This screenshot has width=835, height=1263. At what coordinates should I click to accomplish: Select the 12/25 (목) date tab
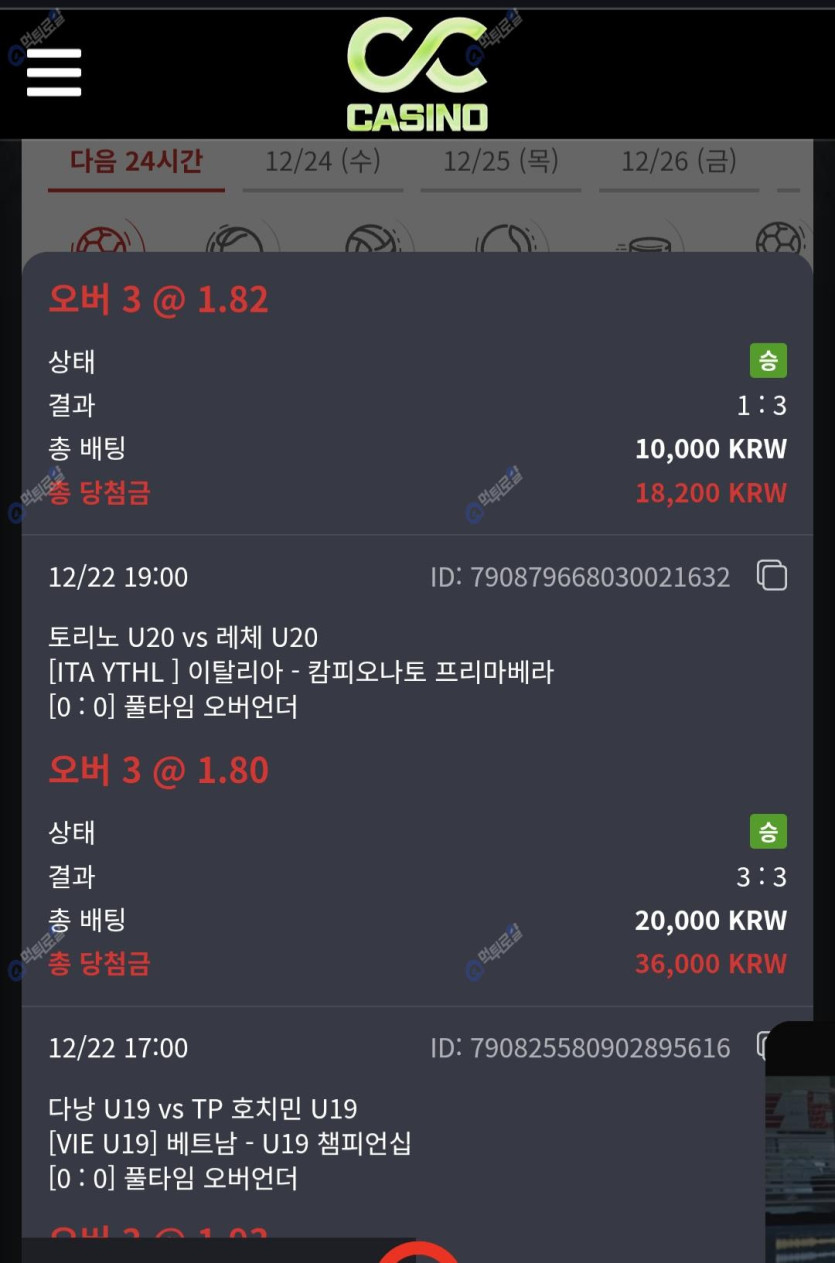point(500,162)
